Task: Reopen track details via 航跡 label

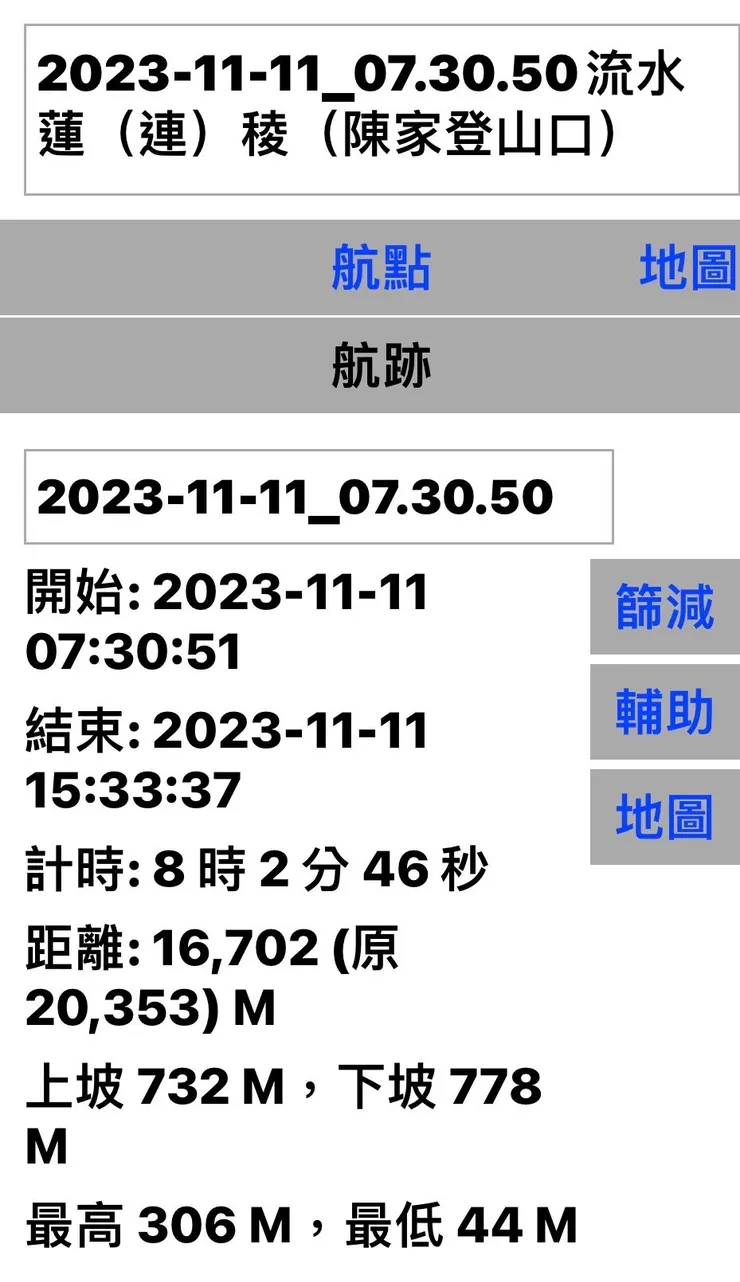Action: pos(381,364)
